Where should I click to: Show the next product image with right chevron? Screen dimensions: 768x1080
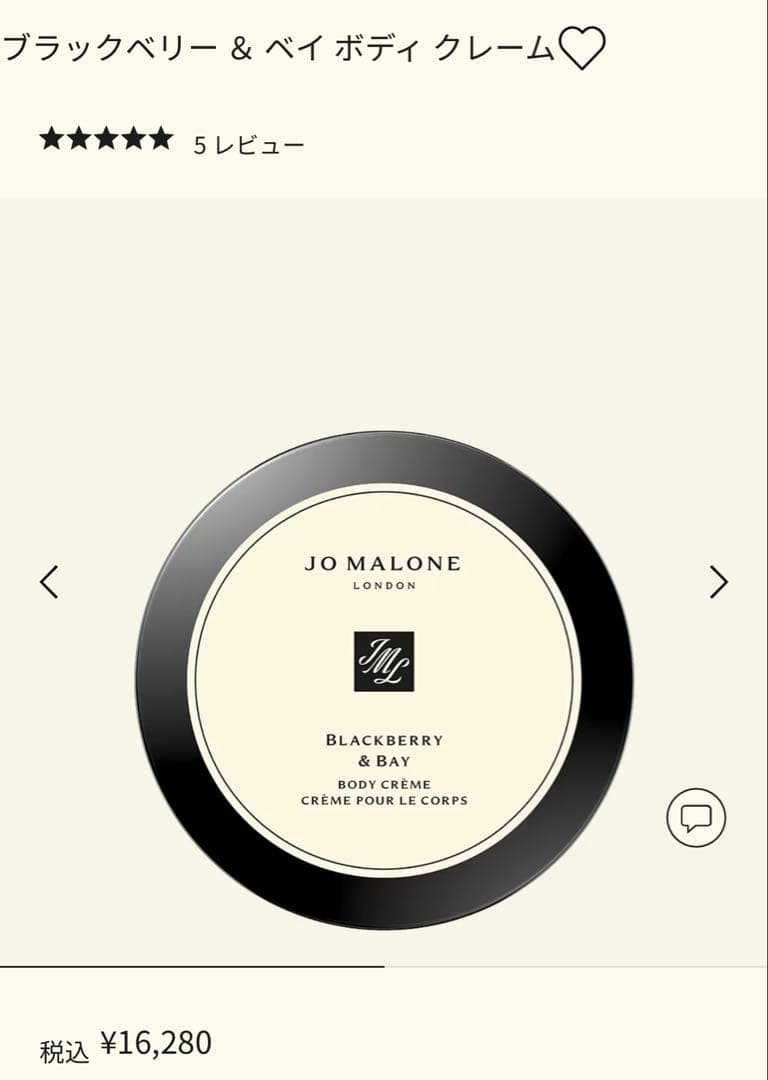[x=717, y=580]
